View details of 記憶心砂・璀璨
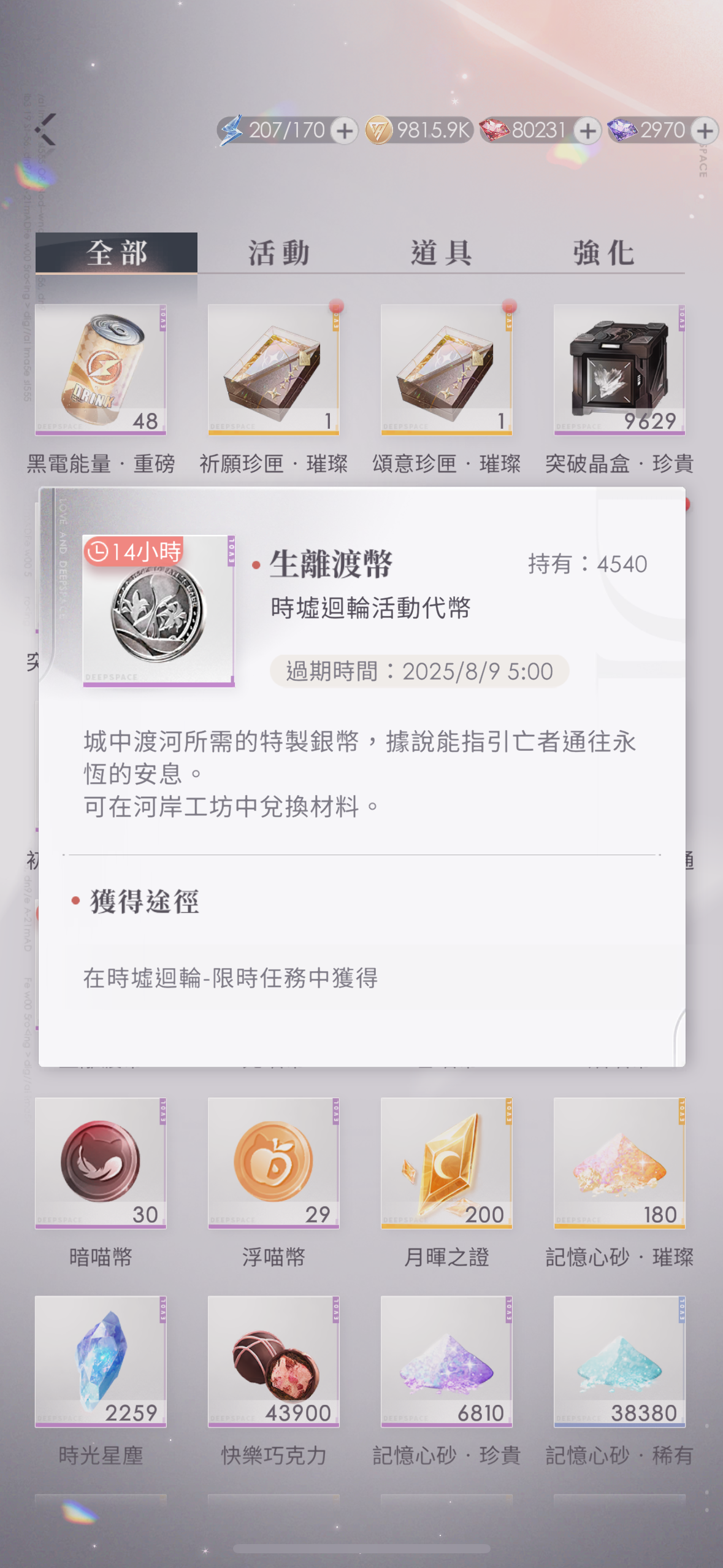The height and width of the screenshot is (1568, 723). pyautogui.click(x=619, y=1163)
